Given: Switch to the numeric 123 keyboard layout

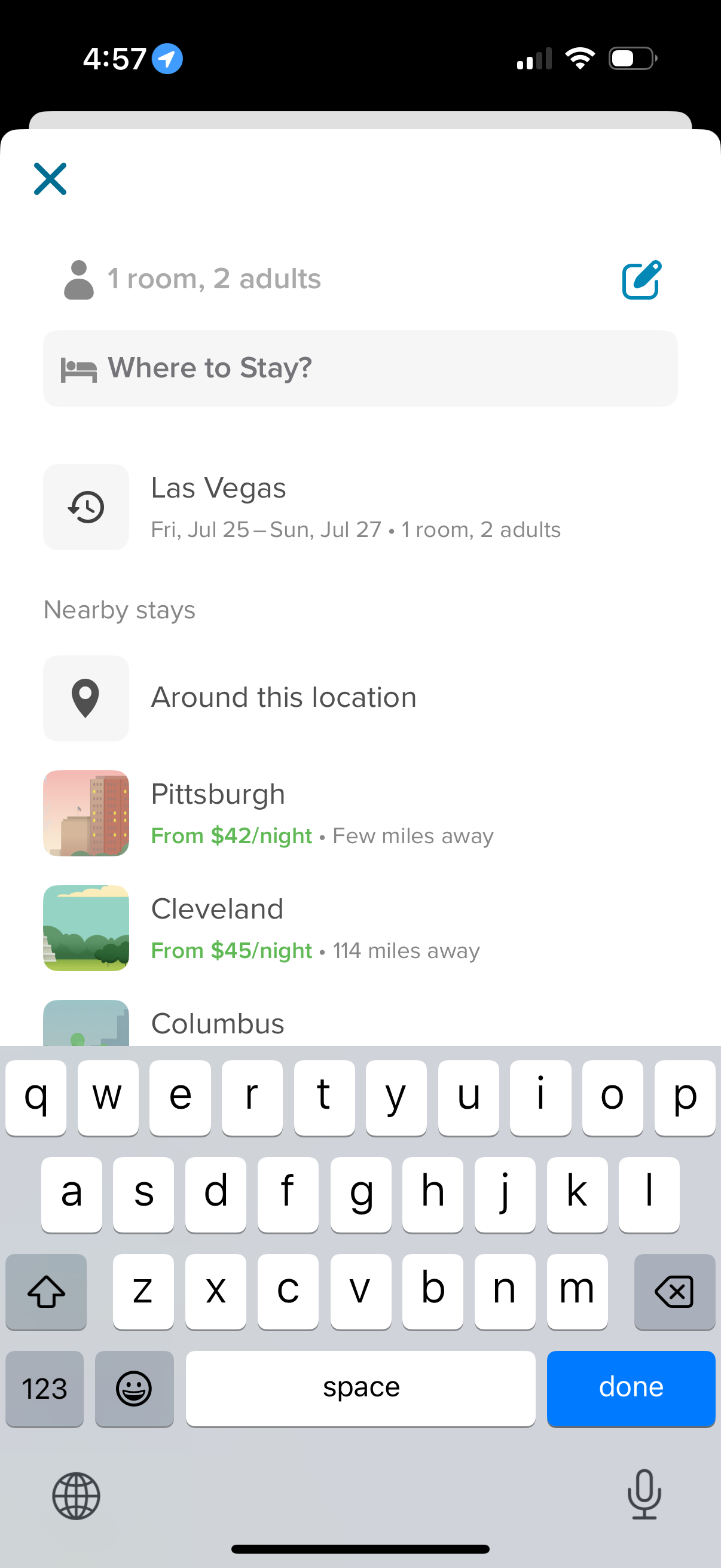Looking at the screenshot, I should click(44, 1389).
